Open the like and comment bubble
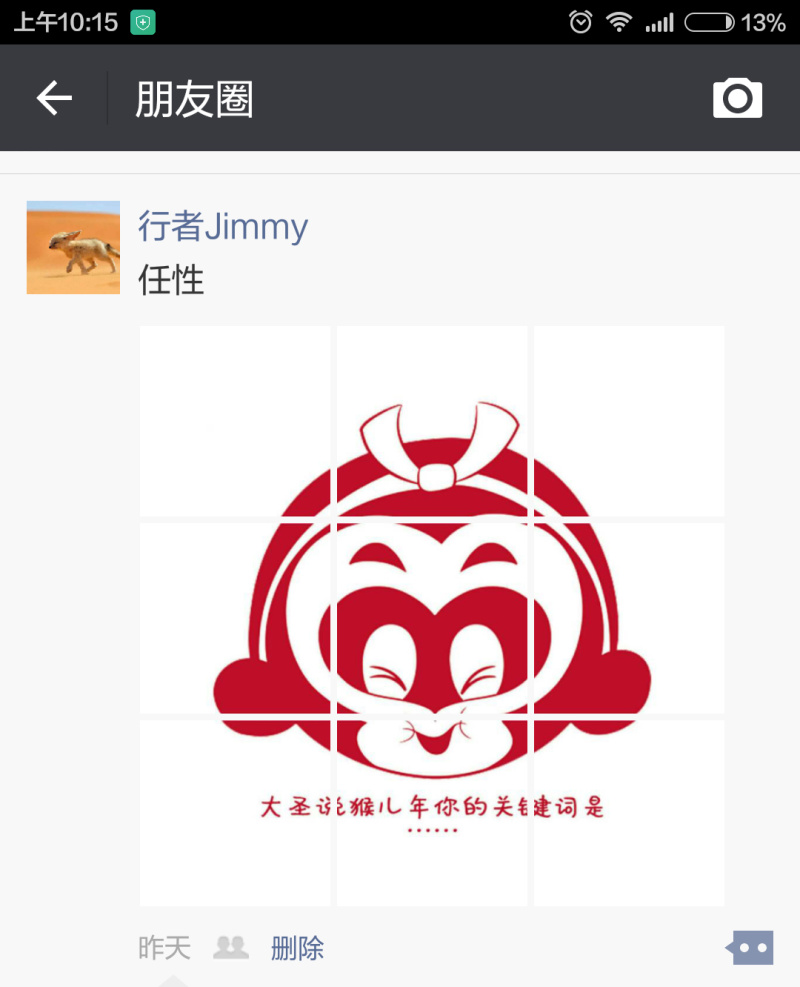Image resolution: width=800 pixels, height=987 pixels. click(749, 947)
